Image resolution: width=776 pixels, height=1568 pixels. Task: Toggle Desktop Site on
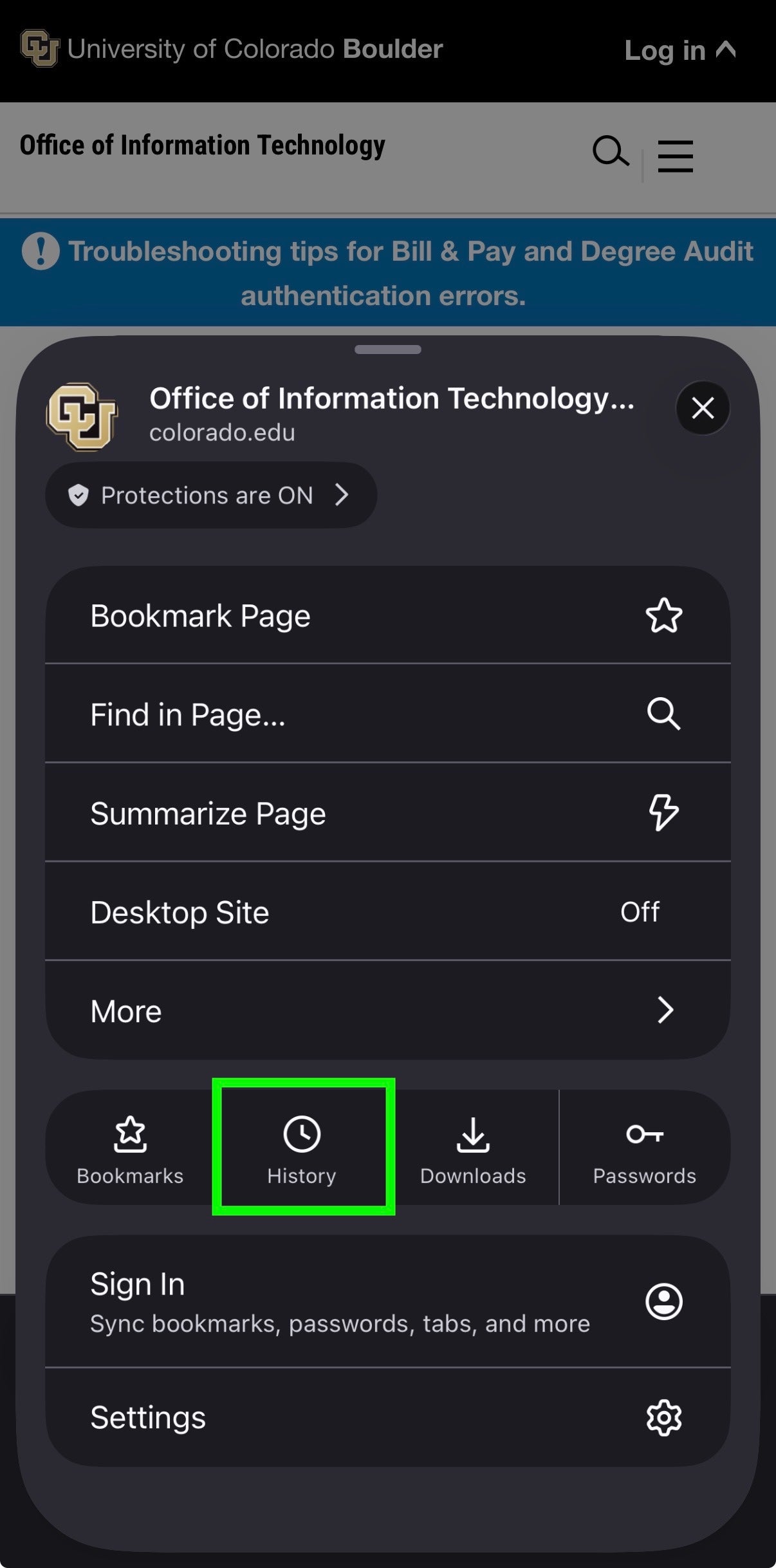click(388, 911)
